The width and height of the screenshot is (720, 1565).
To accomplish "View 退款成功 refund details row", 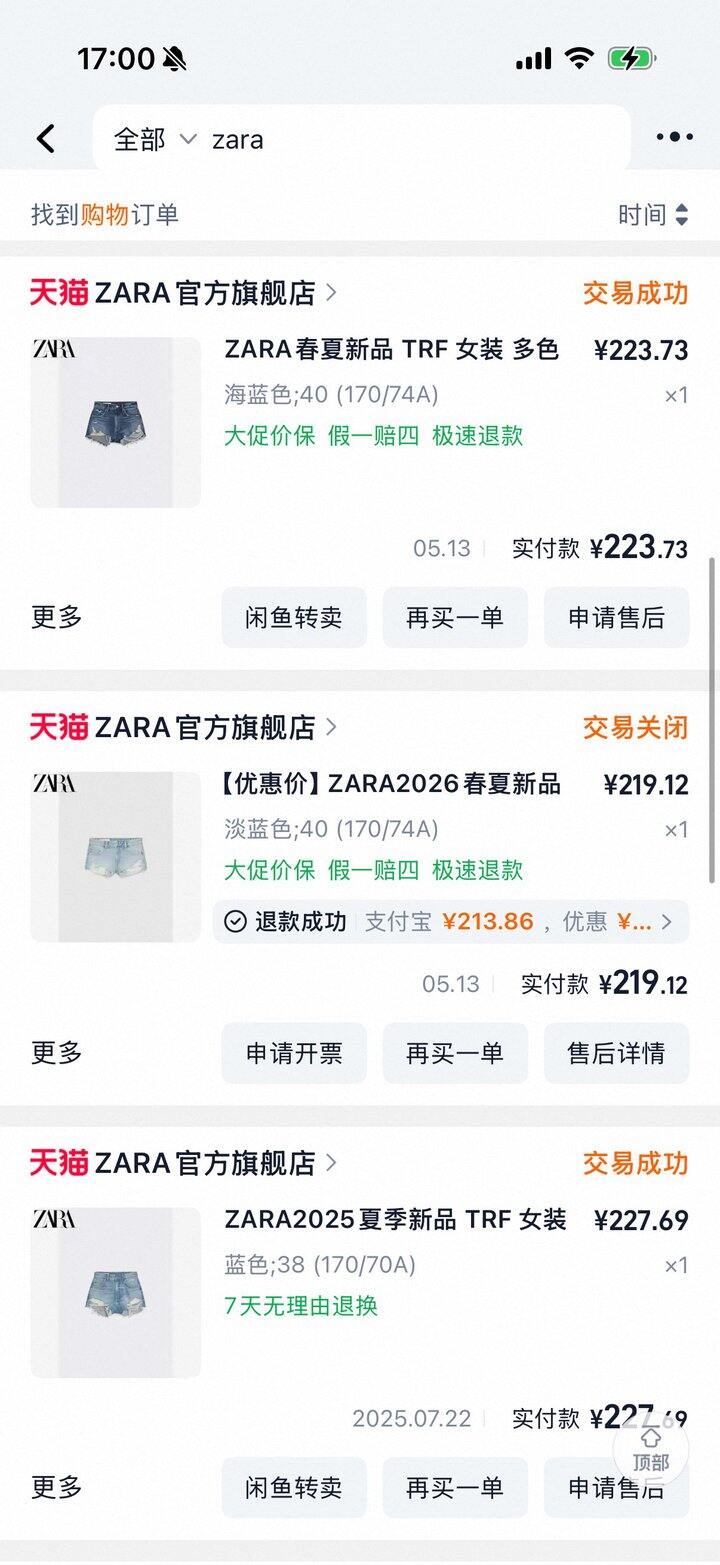I will (x=451, y=921).
